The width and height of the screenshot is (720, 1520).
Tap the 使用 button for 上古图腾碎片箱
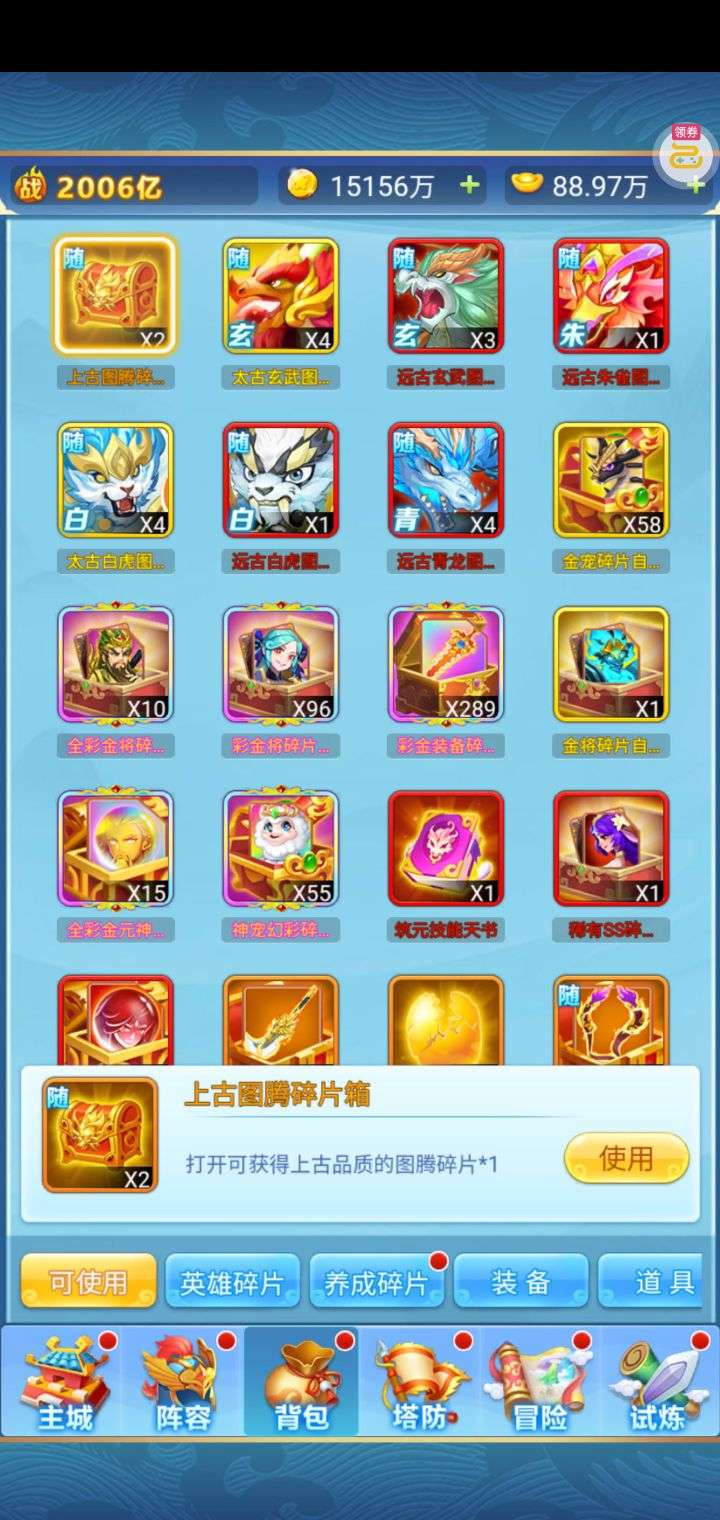point(626,1159)
